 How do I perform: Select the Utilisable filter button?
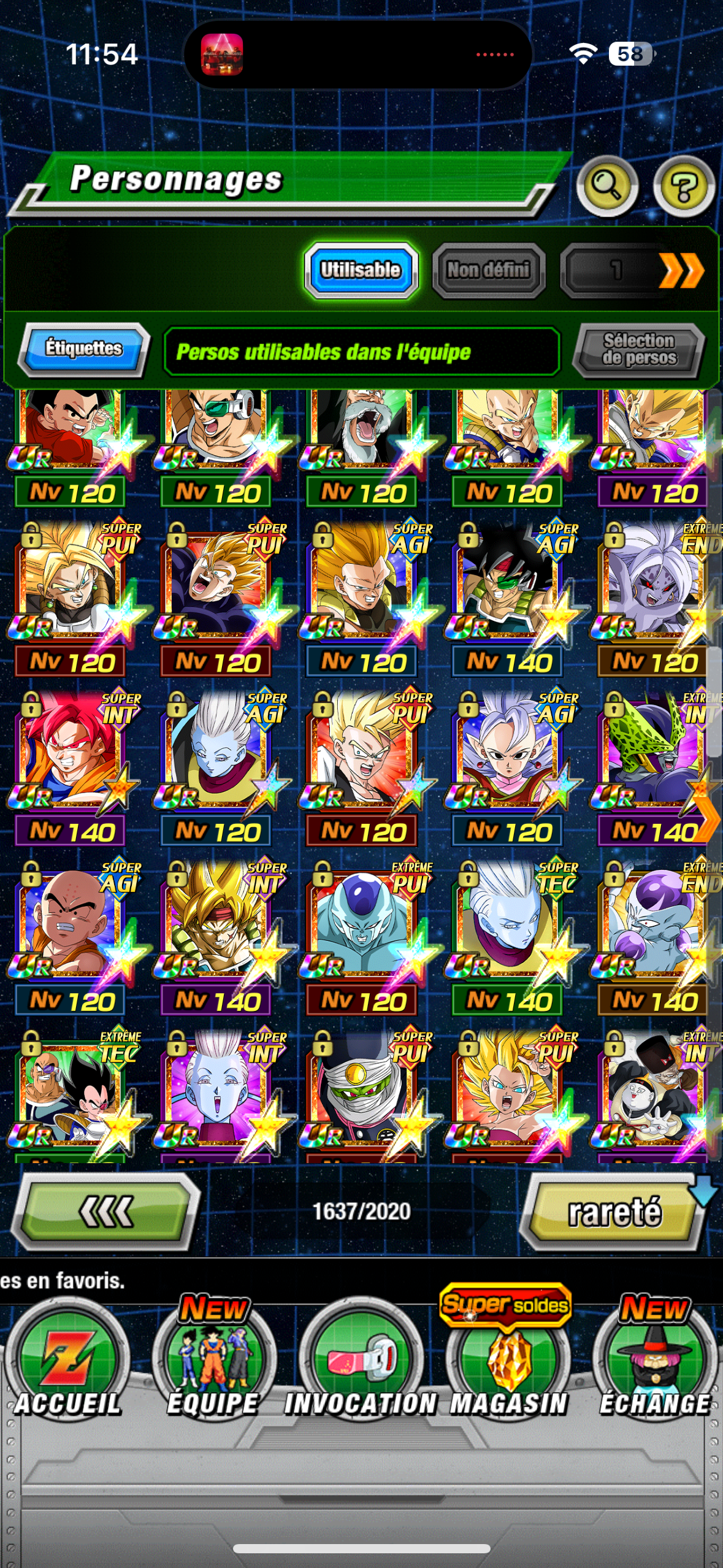coord(361,271)
